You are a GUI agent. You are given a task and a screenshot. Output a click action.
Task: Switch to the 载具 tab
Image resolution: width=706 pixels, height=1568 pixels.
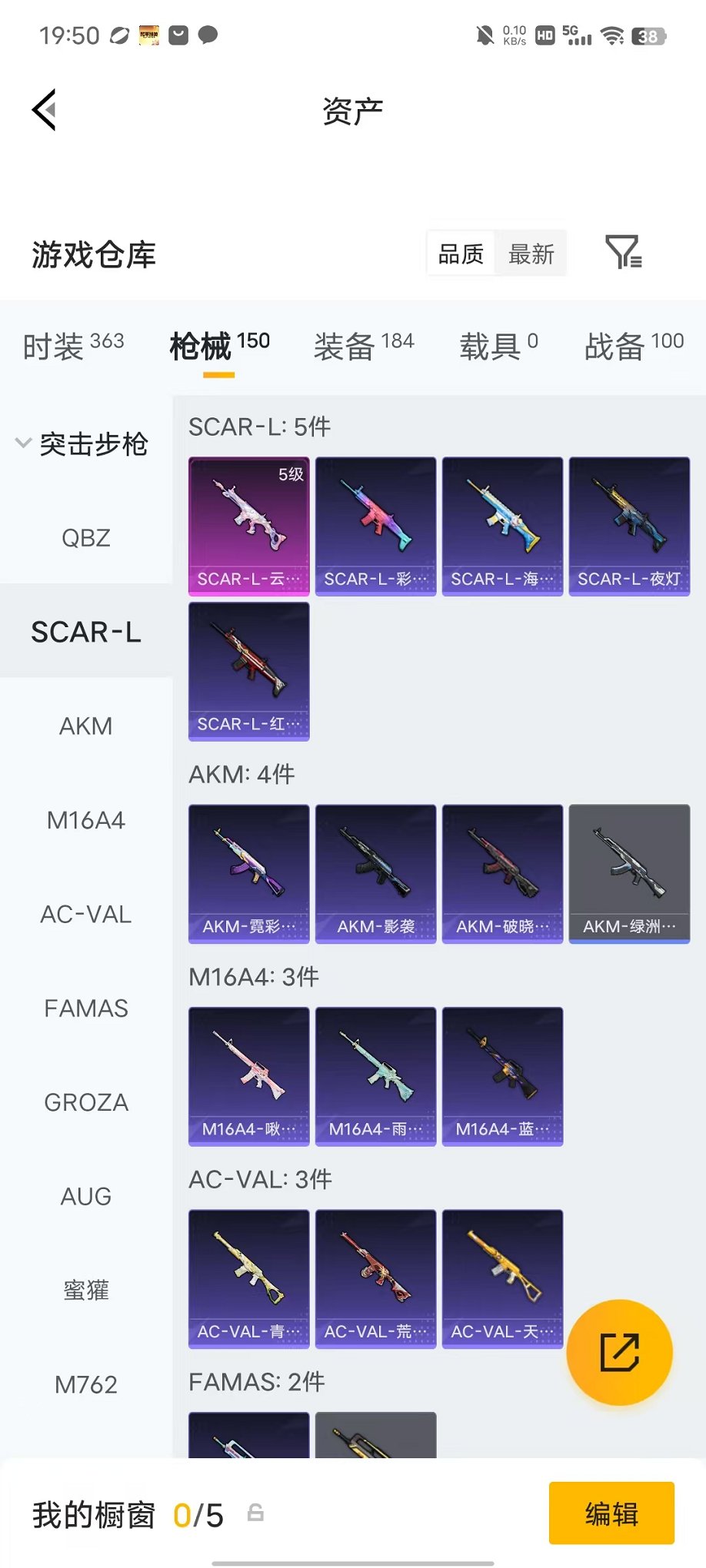point(498,346)
